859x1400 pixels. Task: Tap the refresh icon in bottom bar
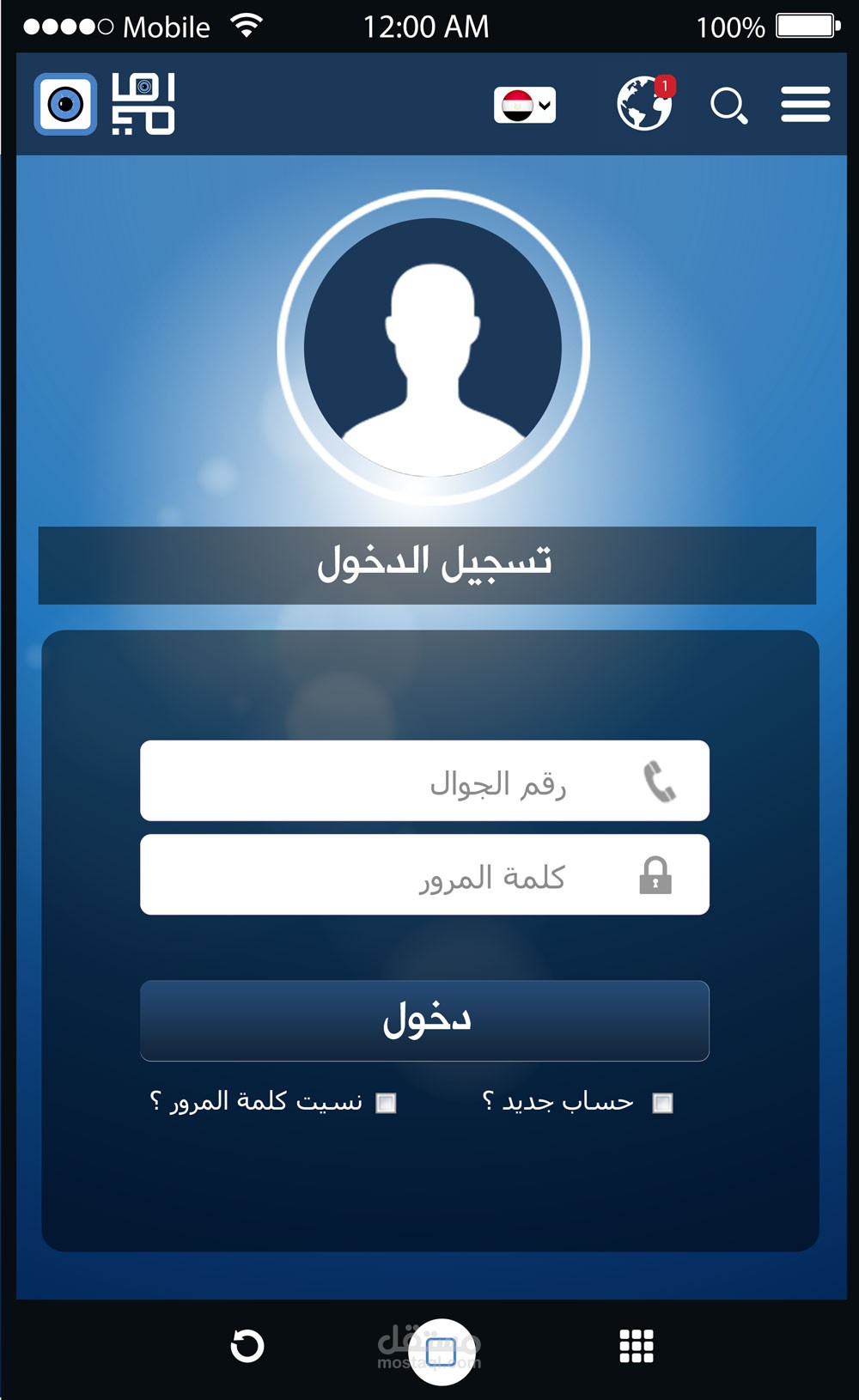(247, 1346)
